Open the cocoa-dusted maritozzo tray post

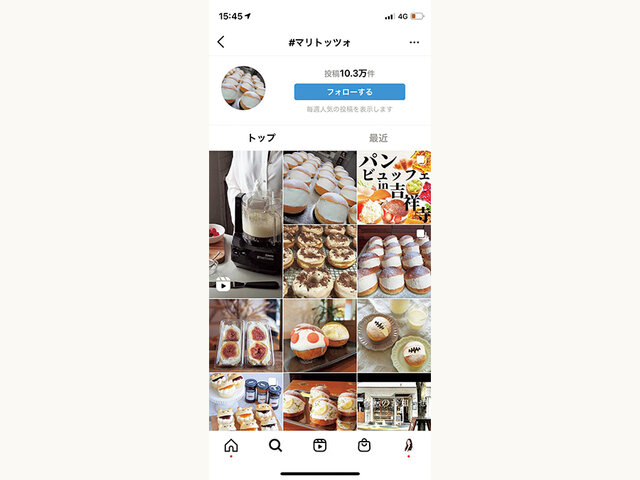[x=319, y=260]
